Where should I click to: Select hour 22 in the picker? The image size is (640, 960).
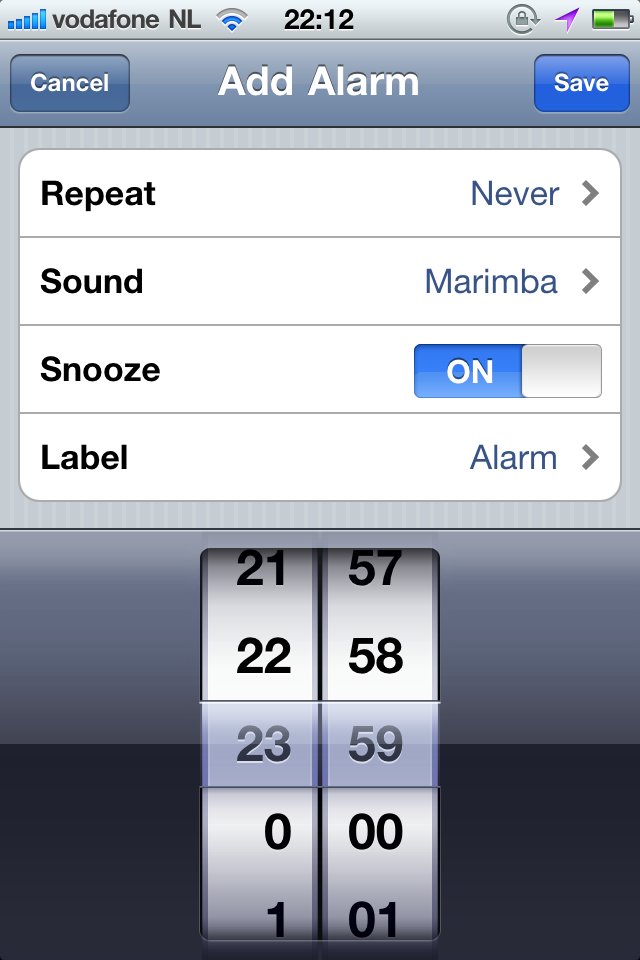click(262, 656)
